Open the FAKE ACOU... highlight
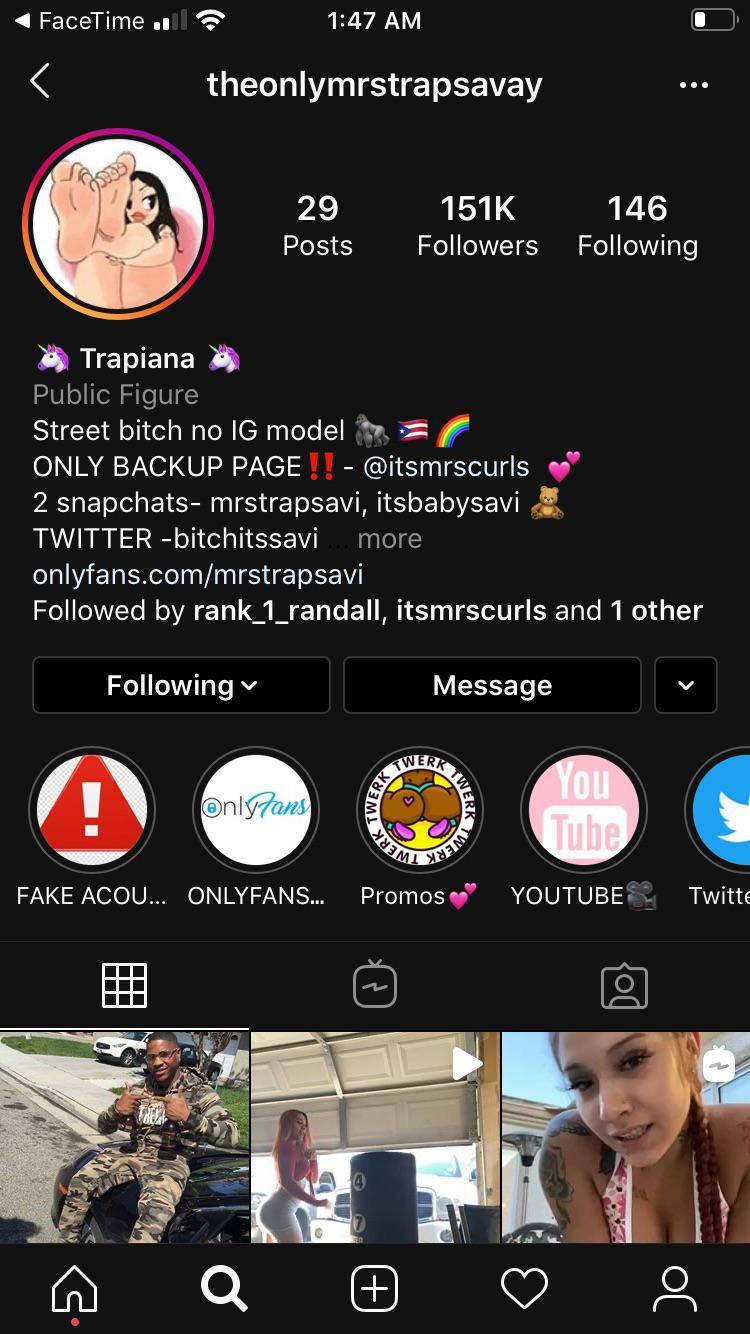 [x=92, y=810]
